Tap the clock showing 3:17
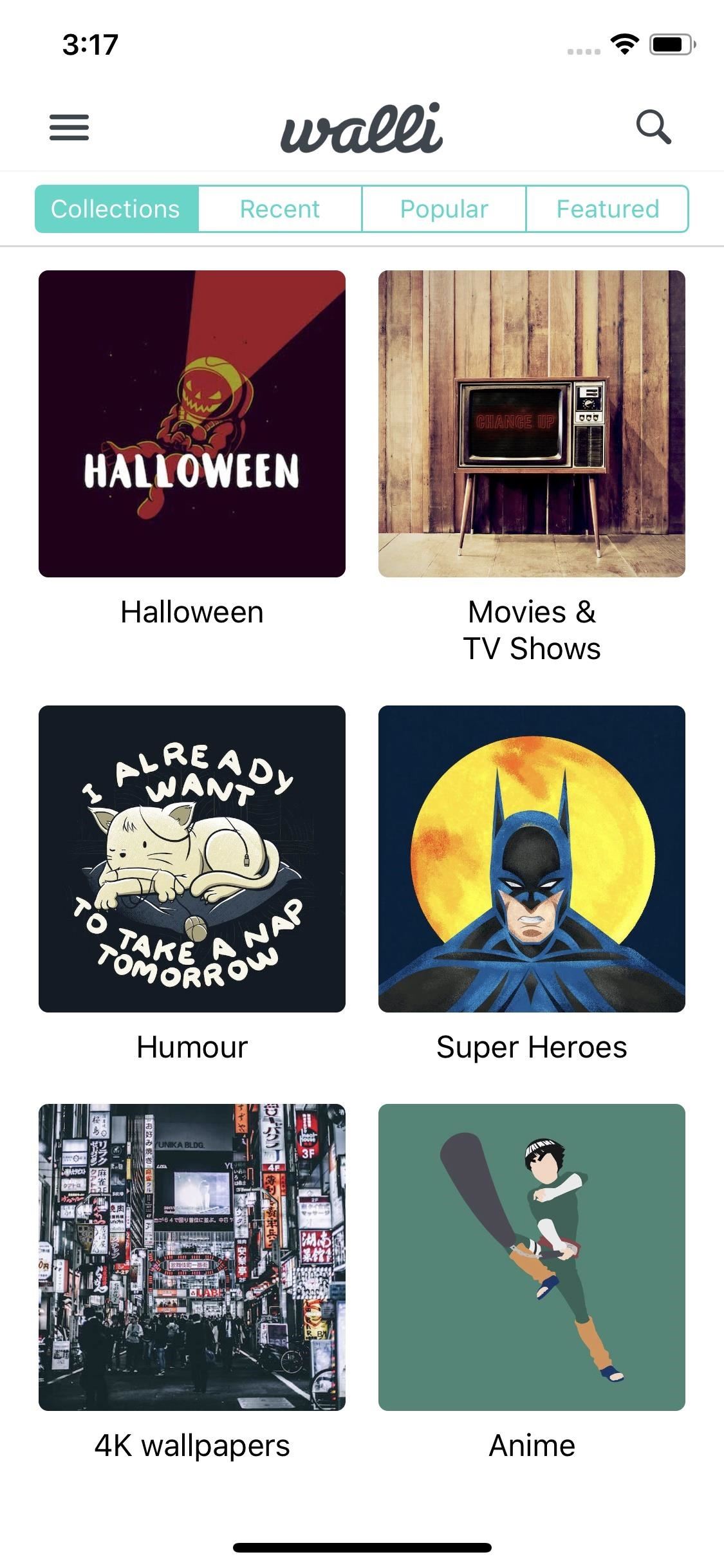Image resolution: width=724 pixels, height=1568 pixels. (89, 44)
